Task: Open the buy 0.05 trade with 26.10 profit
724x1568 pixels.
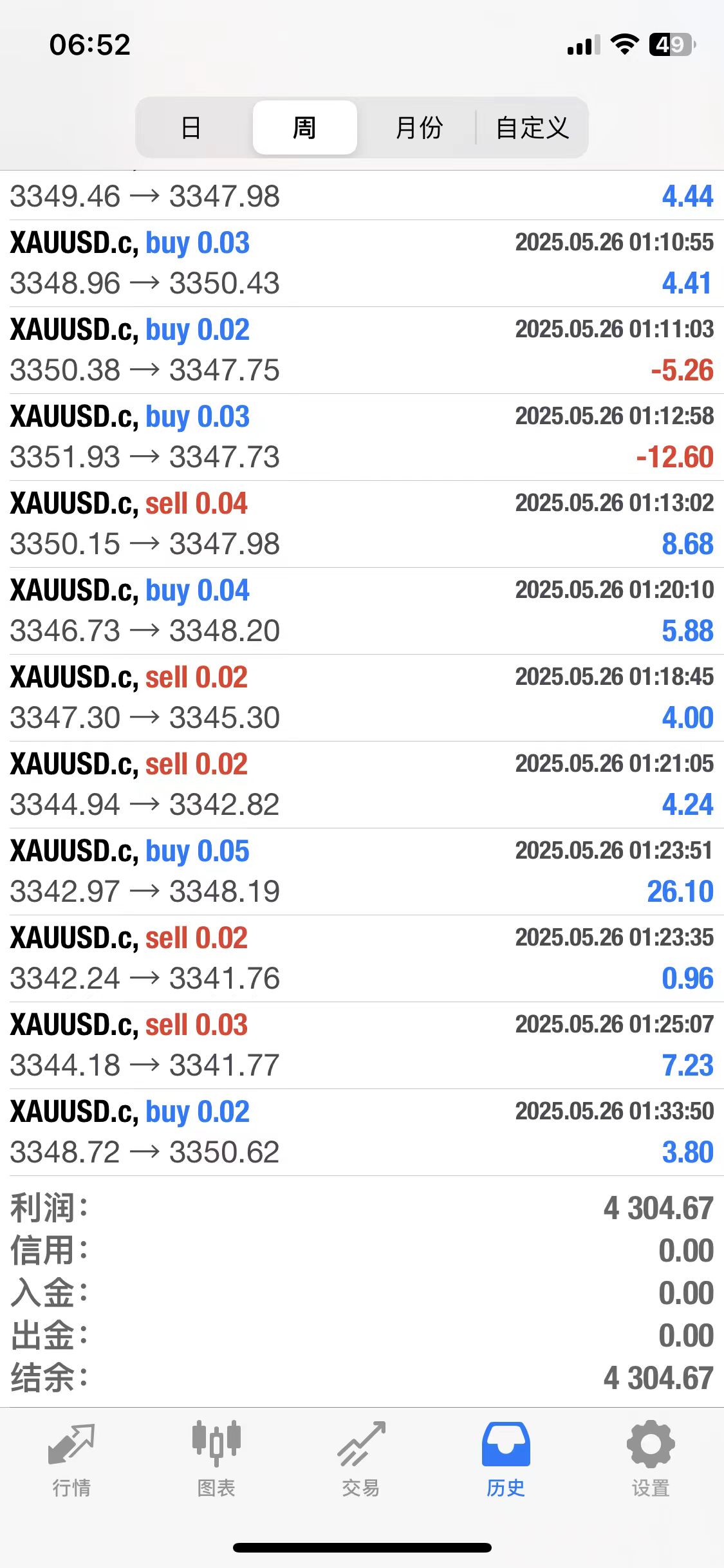Action: 362,872
